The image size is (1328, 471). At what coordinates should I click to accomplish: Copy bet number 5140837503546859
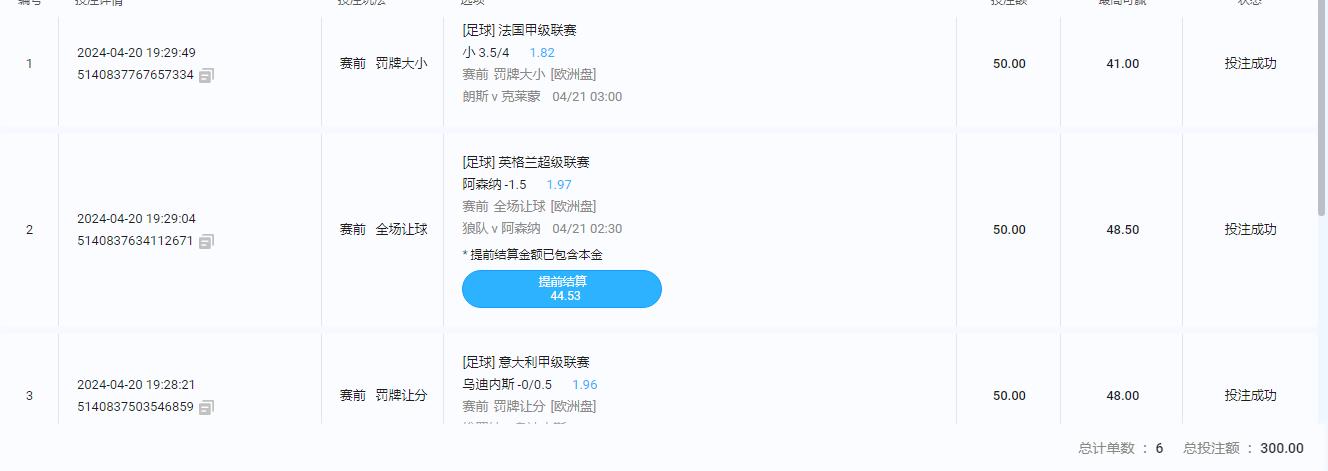[206, 407]
